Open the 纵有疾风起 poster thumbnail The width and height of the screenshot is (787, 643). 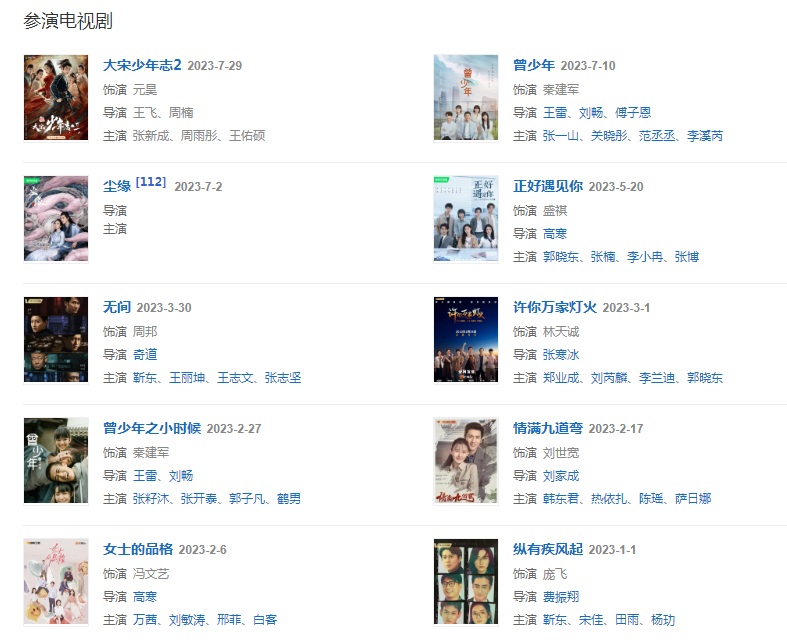[465, 582]
